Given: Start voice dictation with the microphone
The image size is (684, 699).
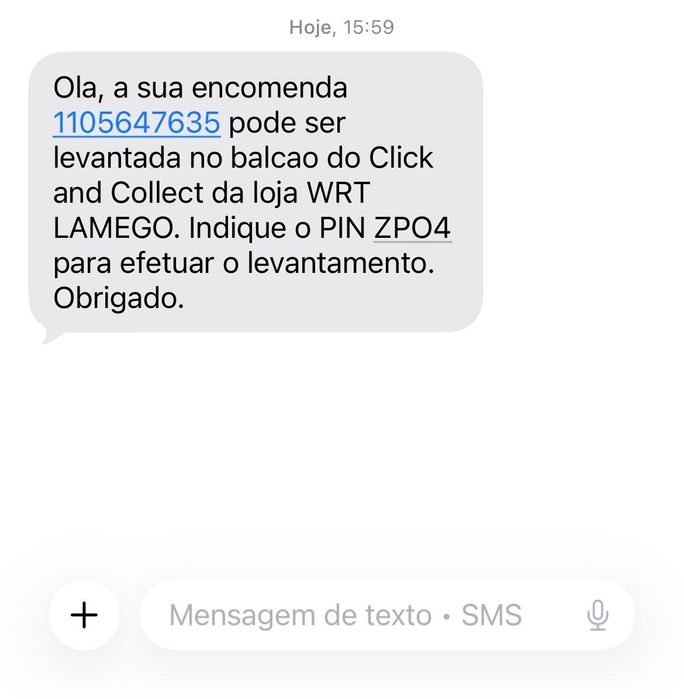Looking at the screenshot, I should [598, 615].
